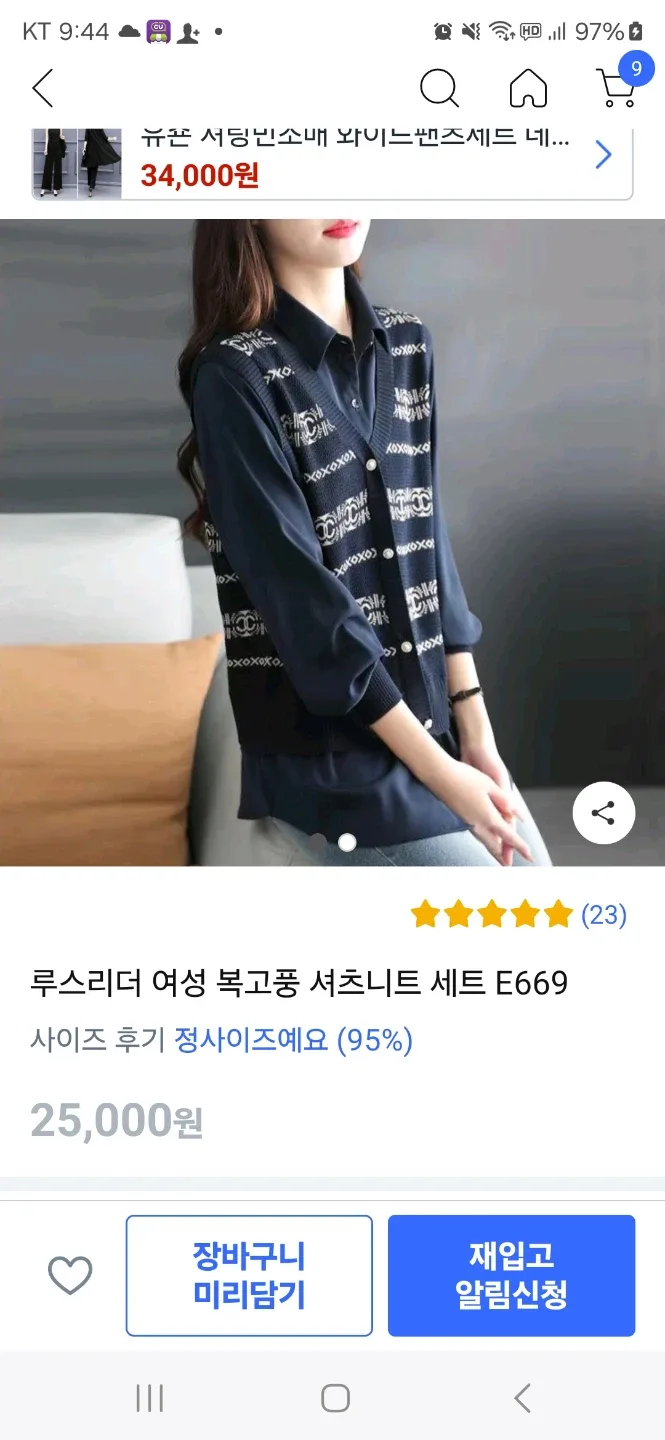Image resolution: width=665 pixels, height=1440 pixels.
Task: Open the 34,000원 related product banner
Action: [332, 160]
